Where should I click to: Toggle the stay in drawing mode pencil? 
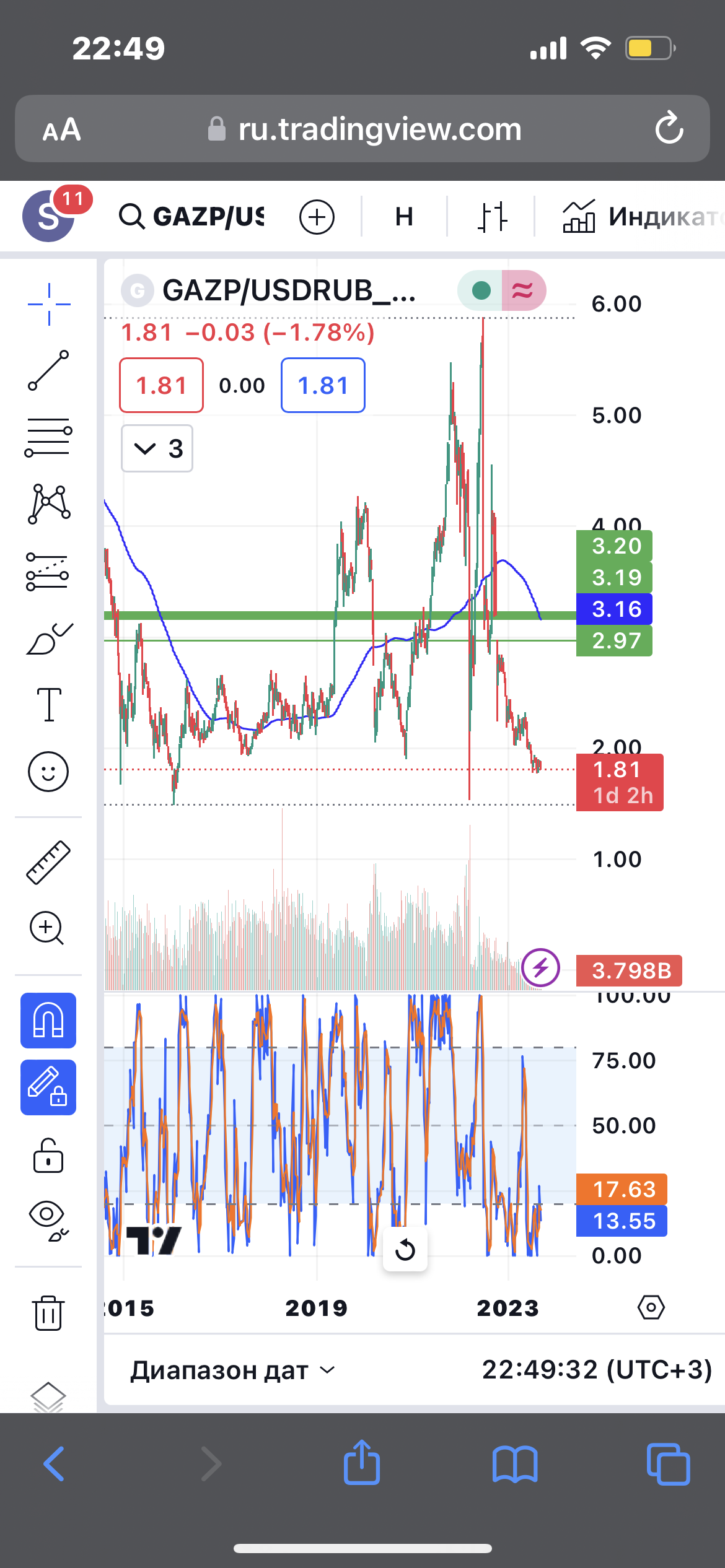click(48, 1087)
